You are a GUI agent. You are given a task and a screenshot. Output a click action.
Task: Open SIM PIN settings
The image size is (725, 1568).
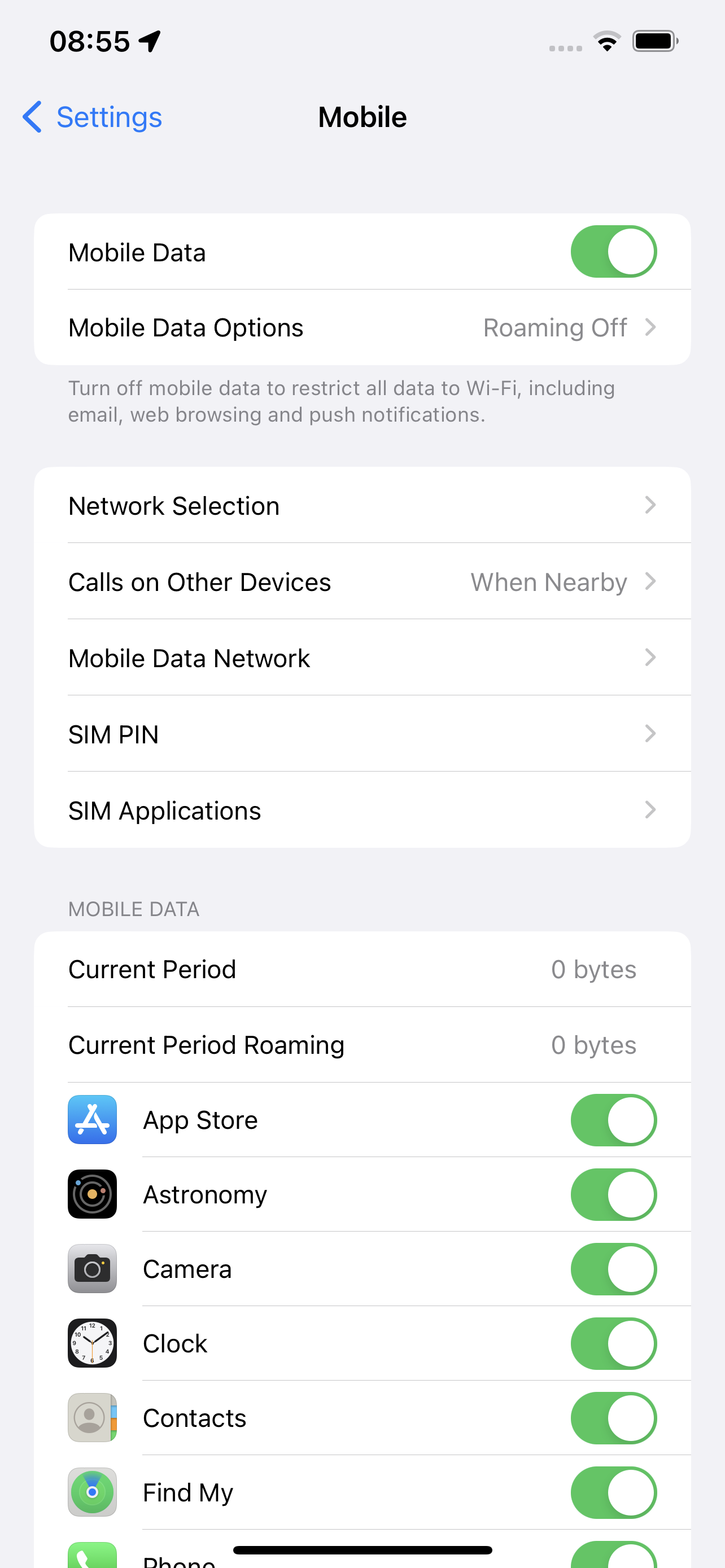coord(362,733)
